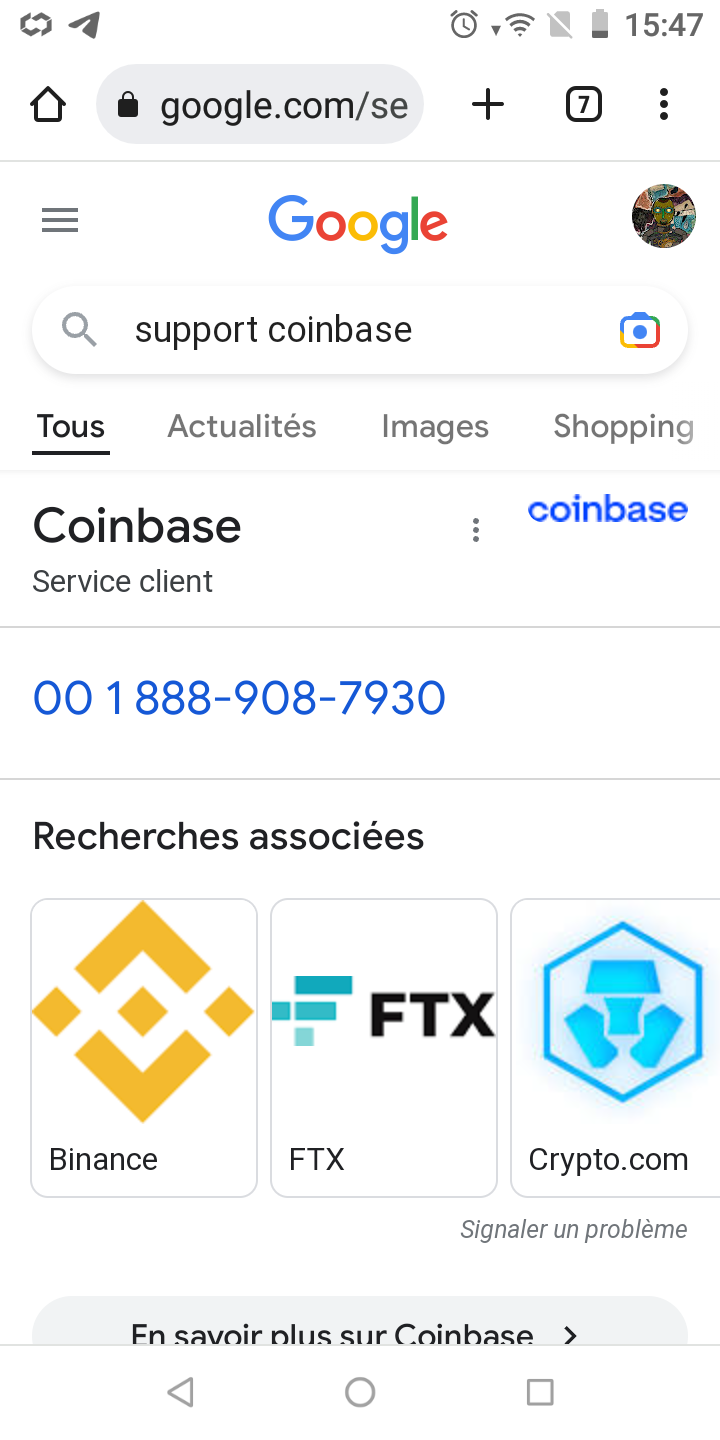Switch to the Actualités tab
720x1440 pixels.
click(x=242, y=427)
